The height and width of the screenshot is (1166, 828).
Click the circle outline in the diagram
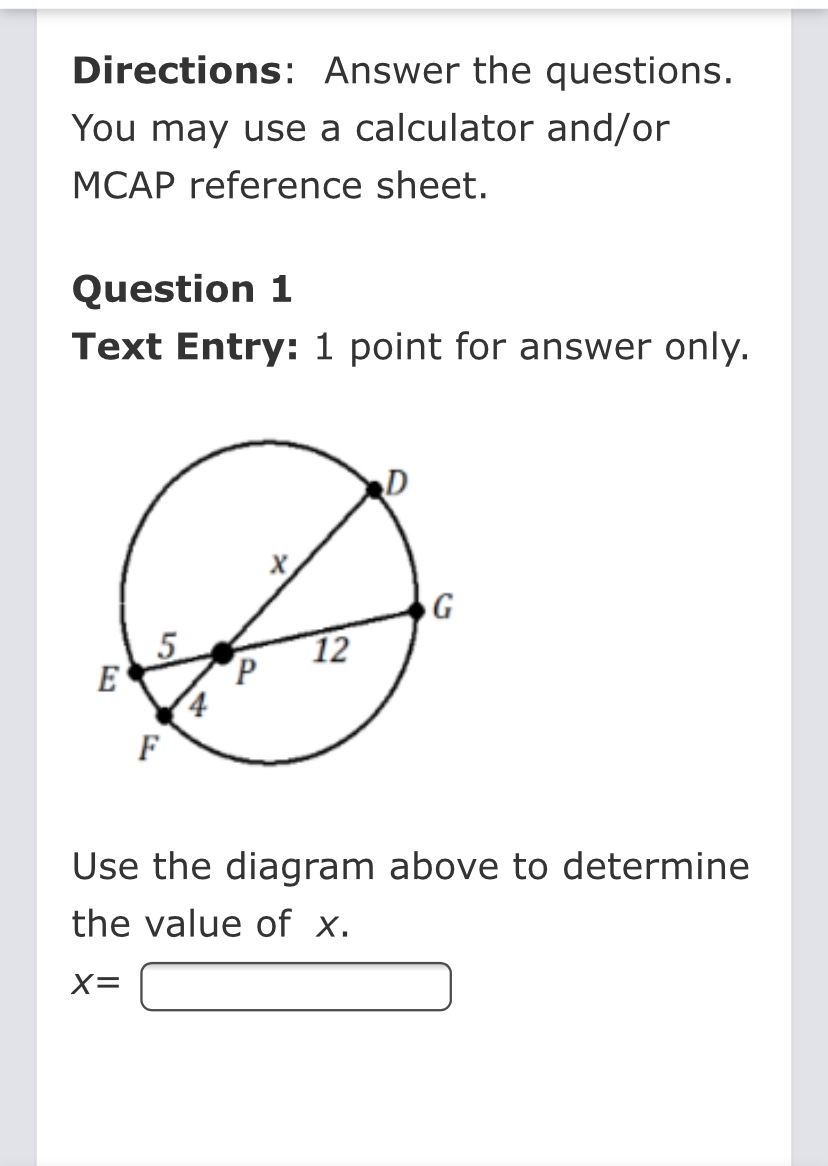270,442
